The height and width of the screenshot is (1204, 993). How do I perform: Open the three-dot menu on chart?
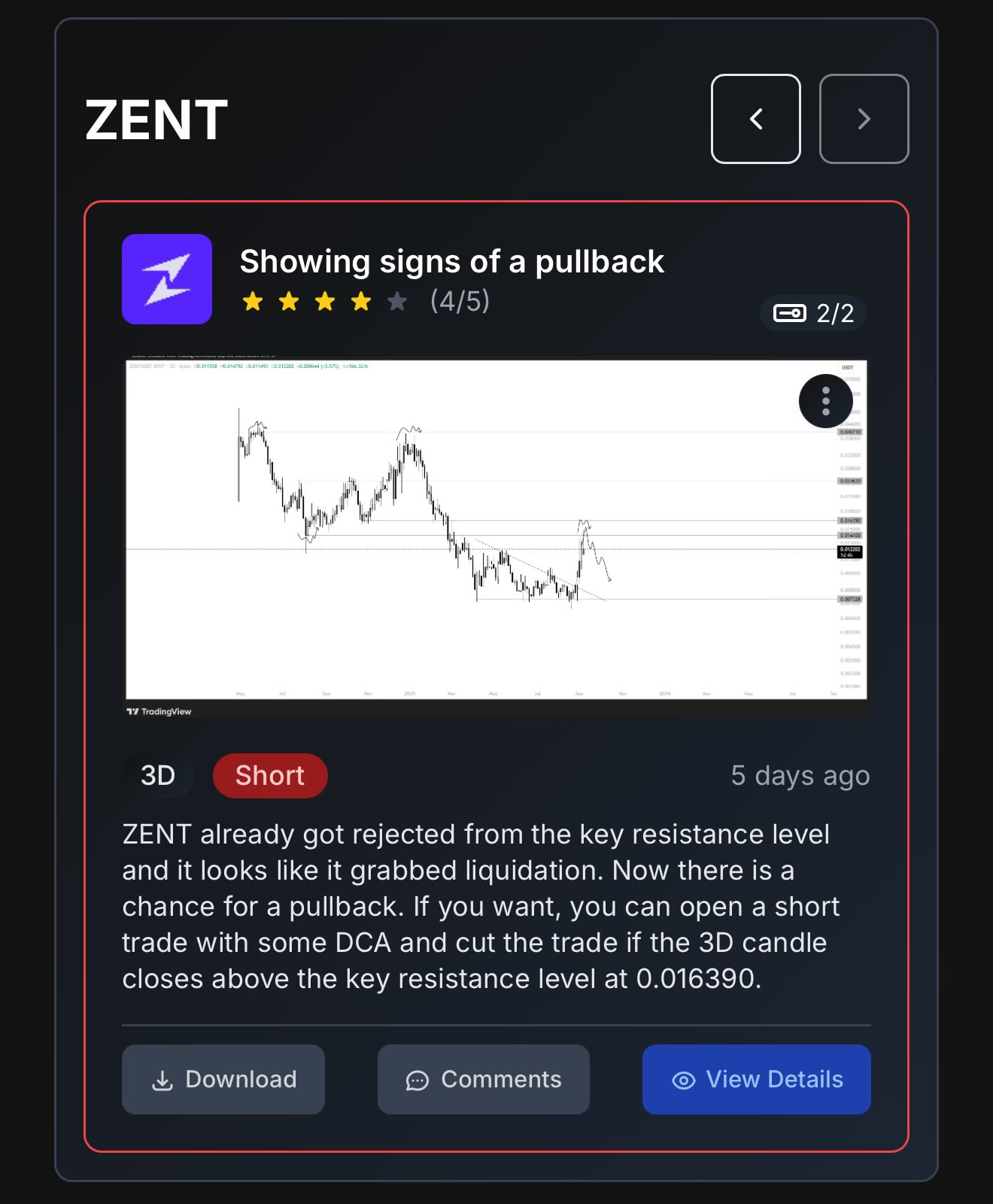tap(825, 401)
